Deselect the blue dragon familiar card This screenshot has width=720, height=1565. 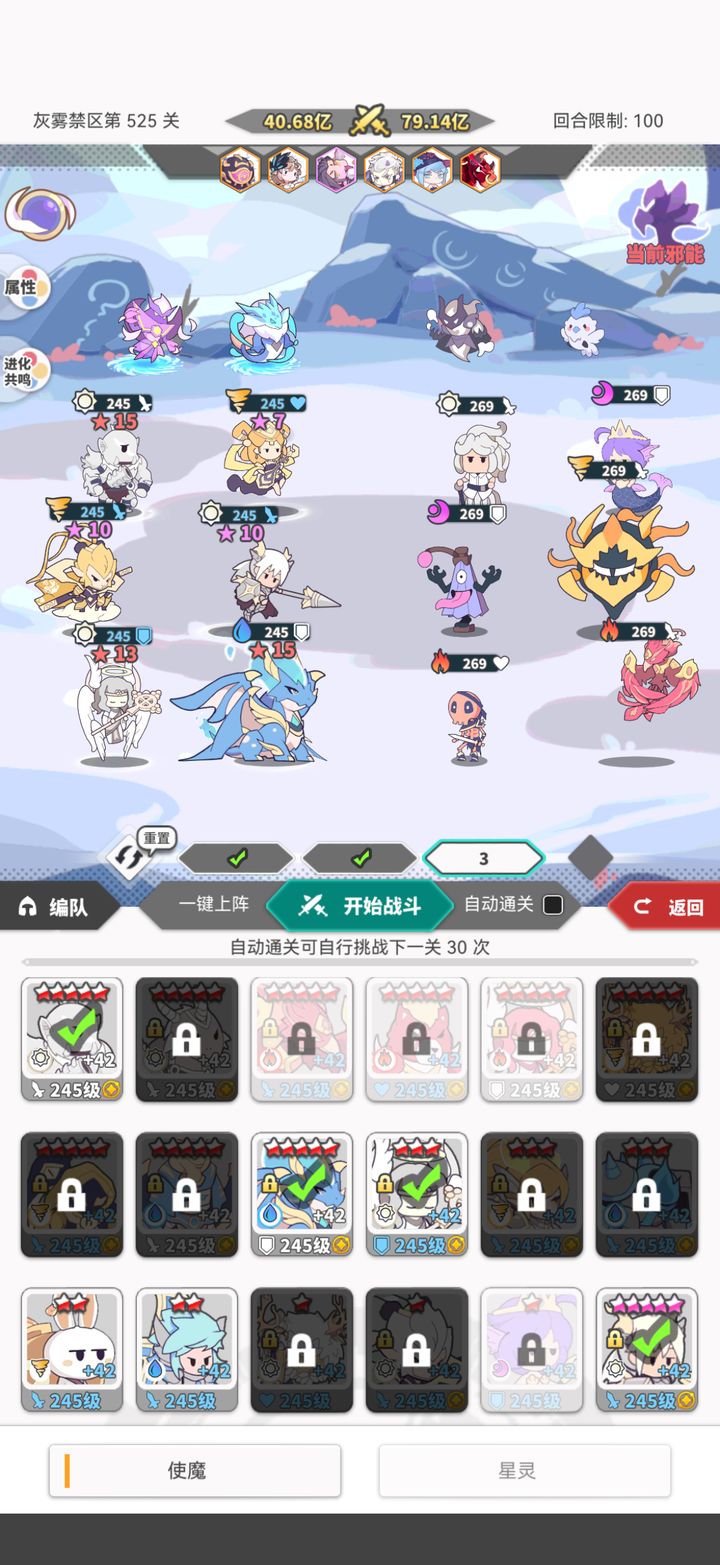(x=302, y=1193)
